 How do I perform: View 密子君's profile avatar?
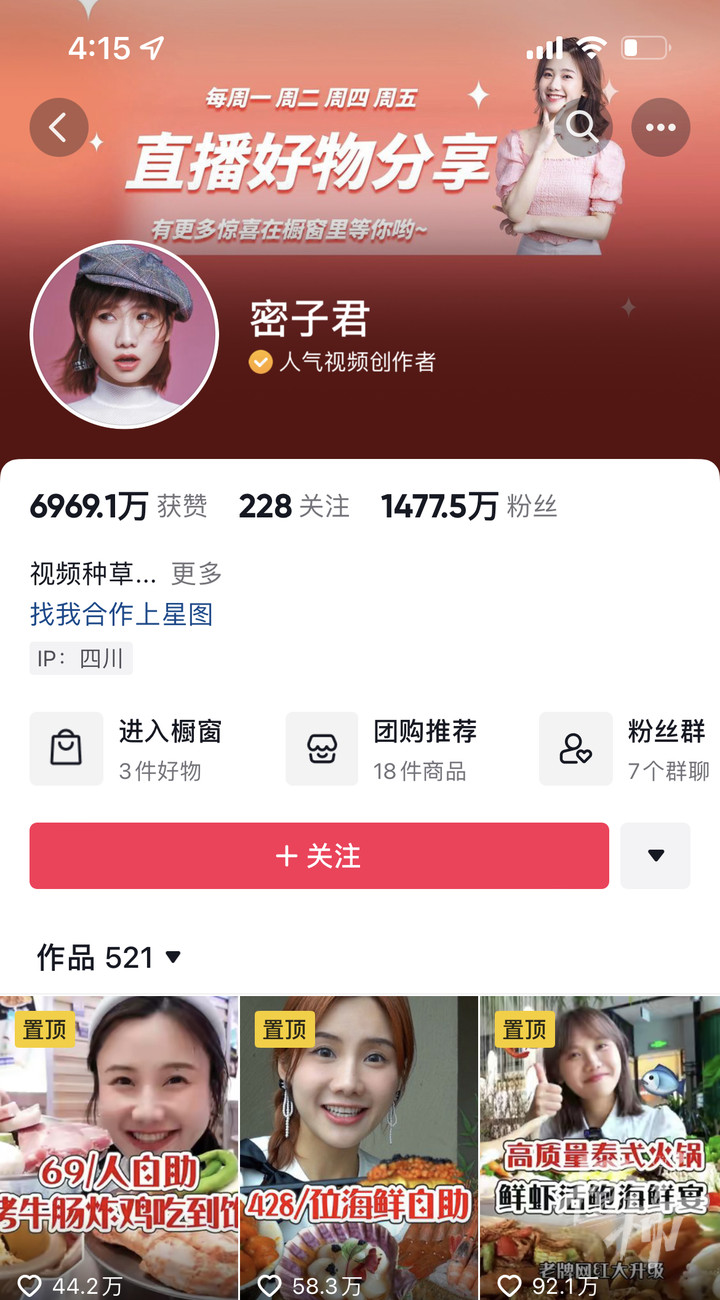point(125,335)
